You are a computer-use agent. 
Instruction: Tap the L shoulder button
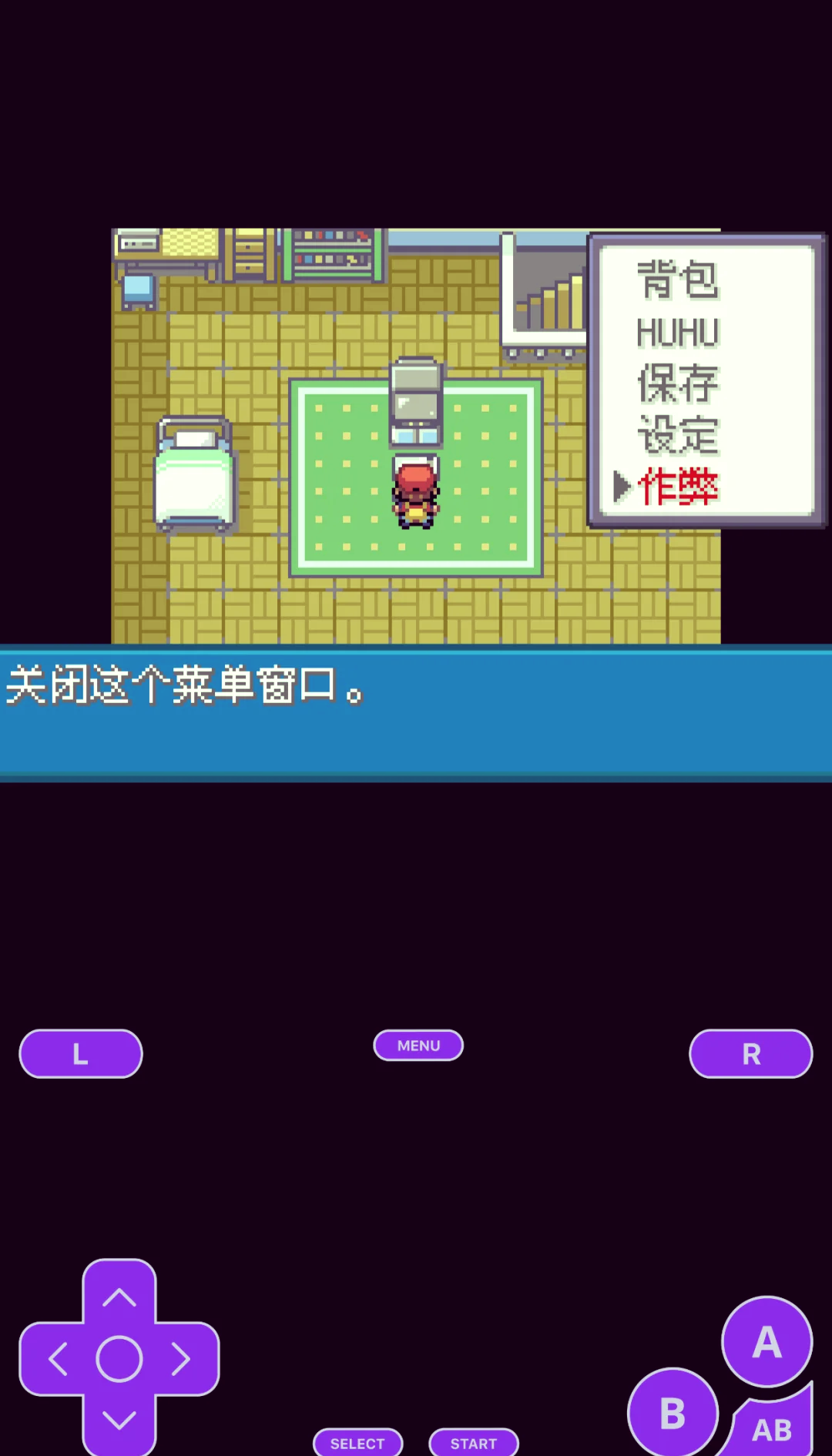tap(80, 1053)
